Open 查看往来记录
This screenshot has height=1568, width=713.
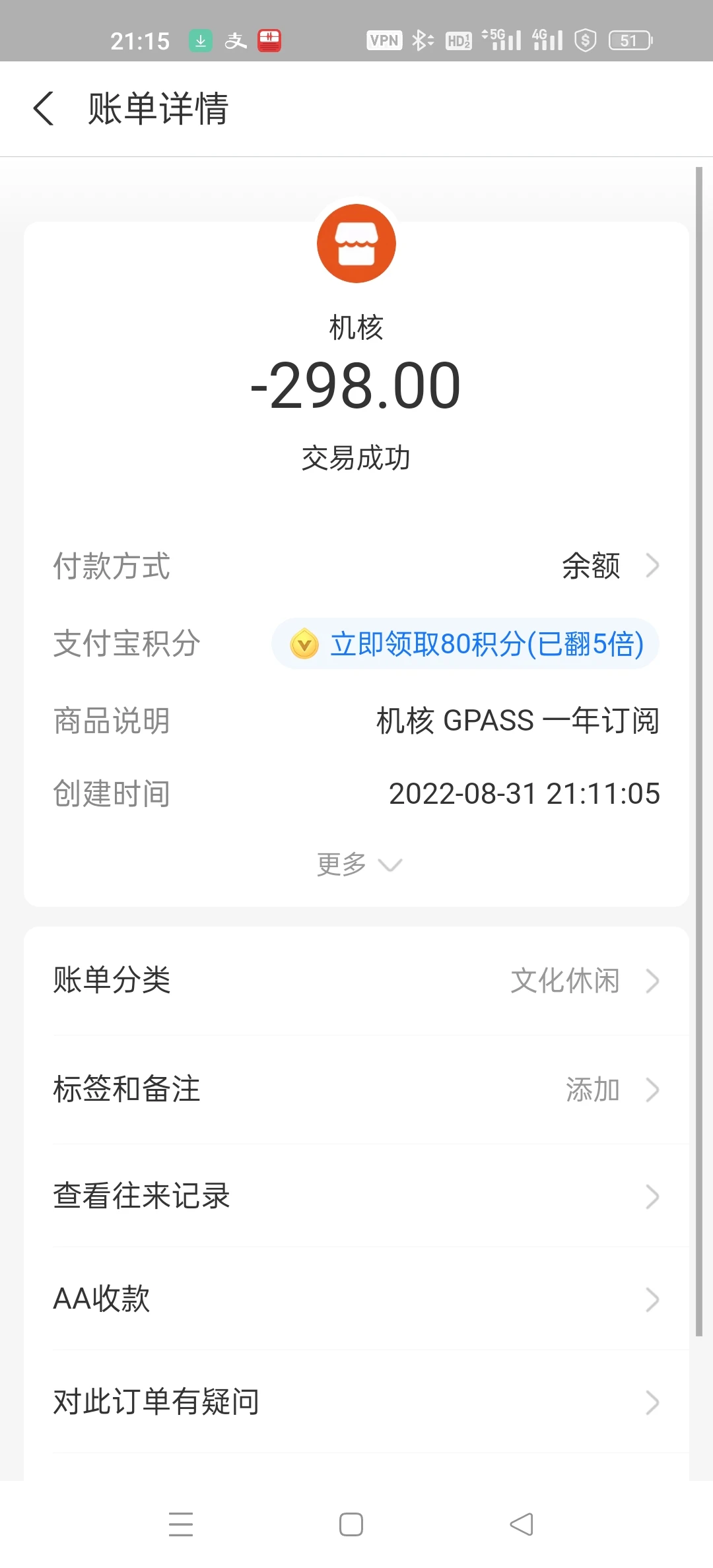pos(356,1196)
